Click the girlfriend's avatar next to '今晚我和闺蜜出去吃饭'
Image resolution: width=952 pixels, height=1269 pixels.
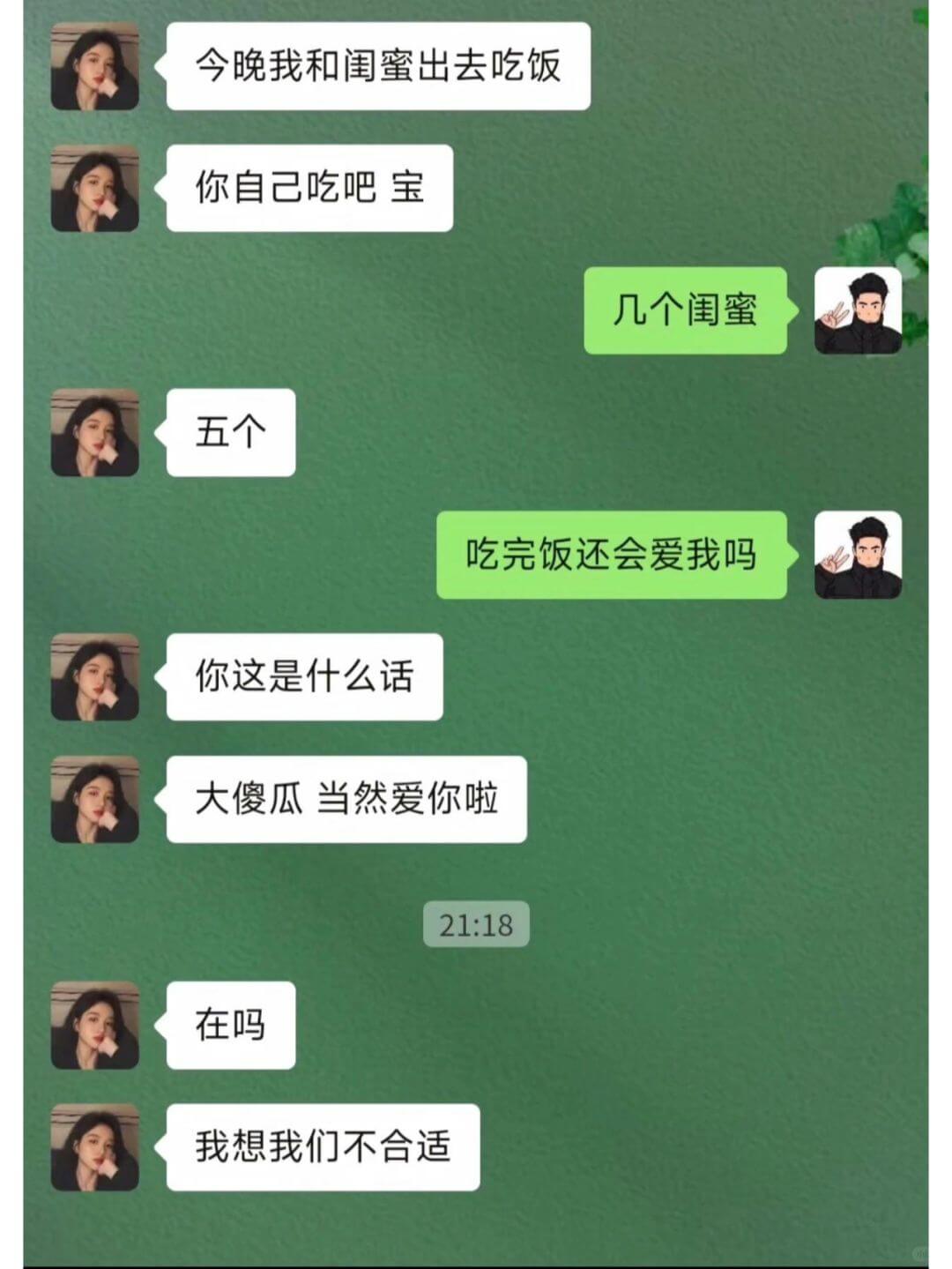coord(95,66)
